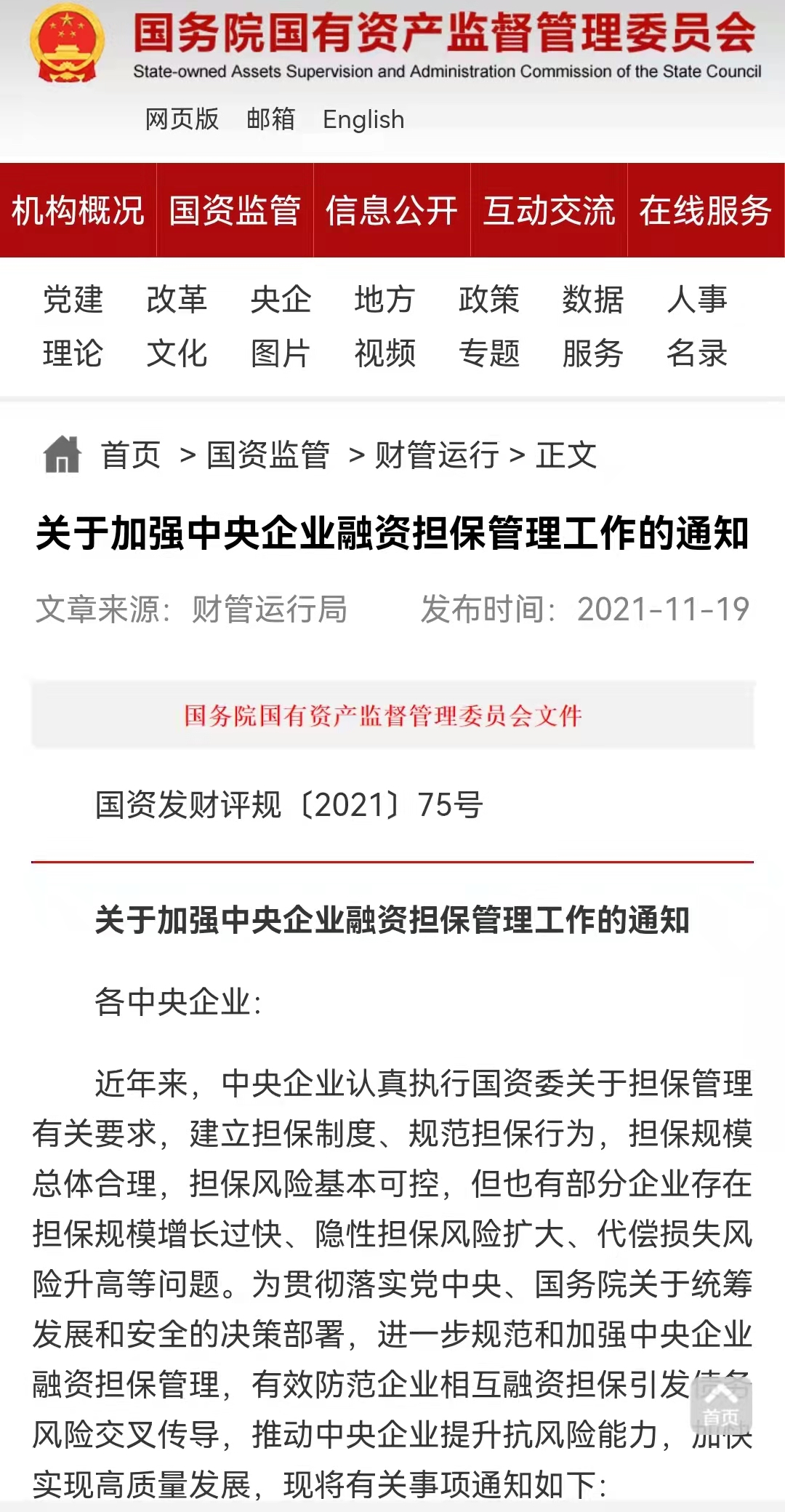Open the 名录 directory link
This screenshot has width=785, height=1512.
pyautogui.click(x=696, y=354)
